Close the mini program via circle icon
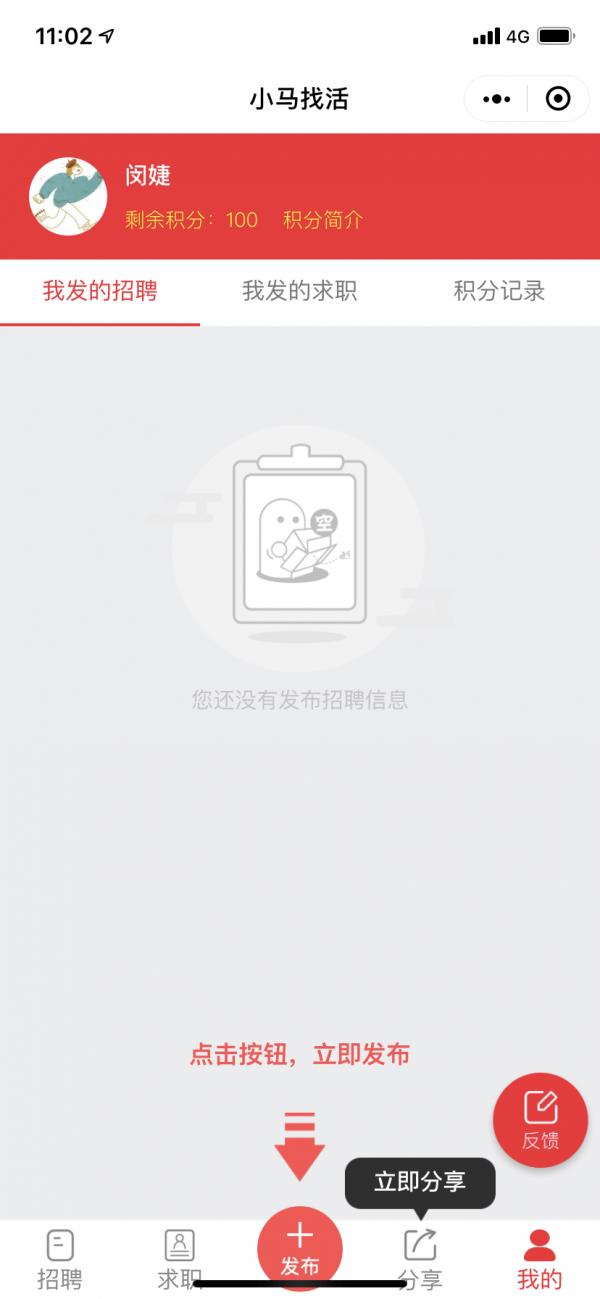 tap(558, 99)
